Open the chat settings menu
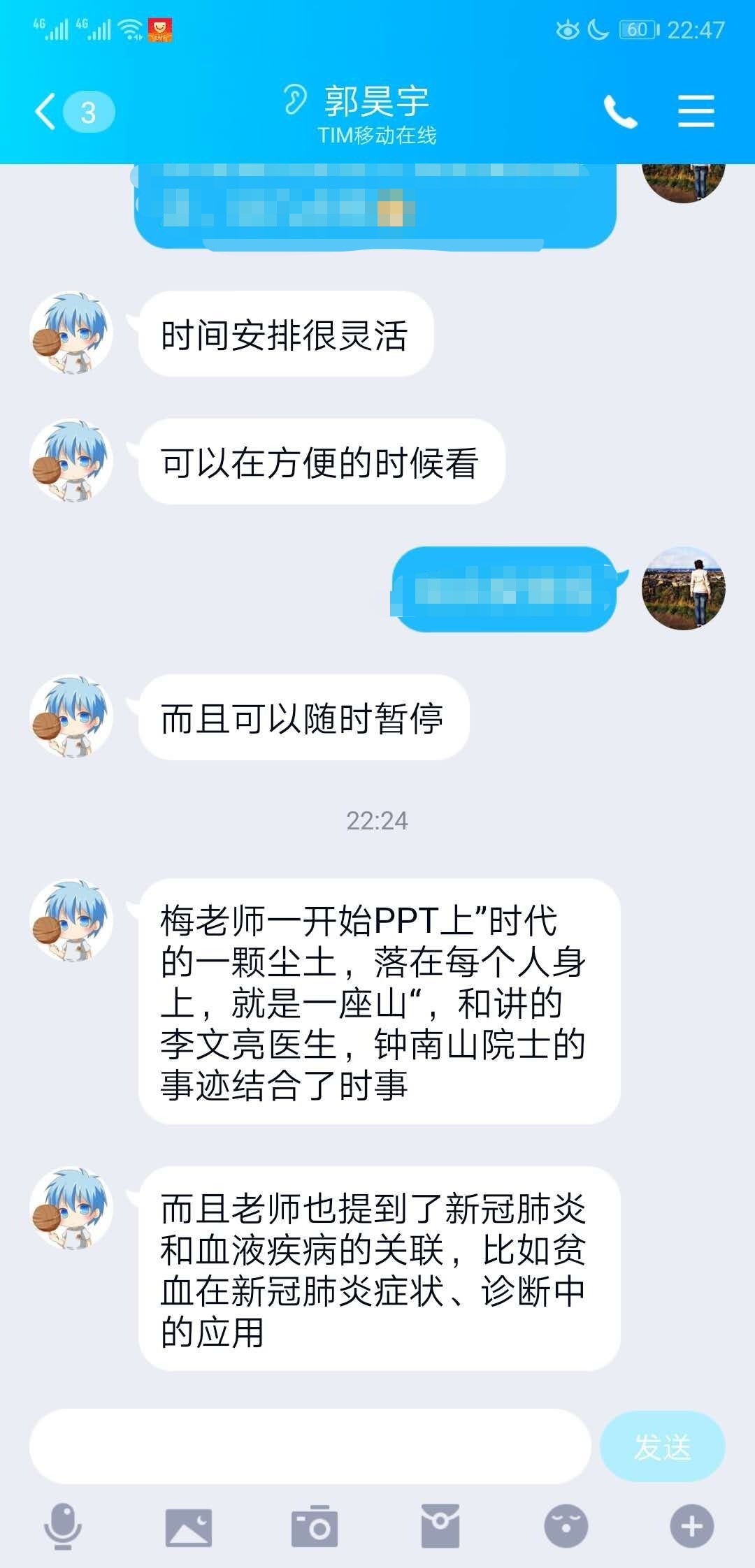This screenshot has height=1568, width=755. coord(696,112)
